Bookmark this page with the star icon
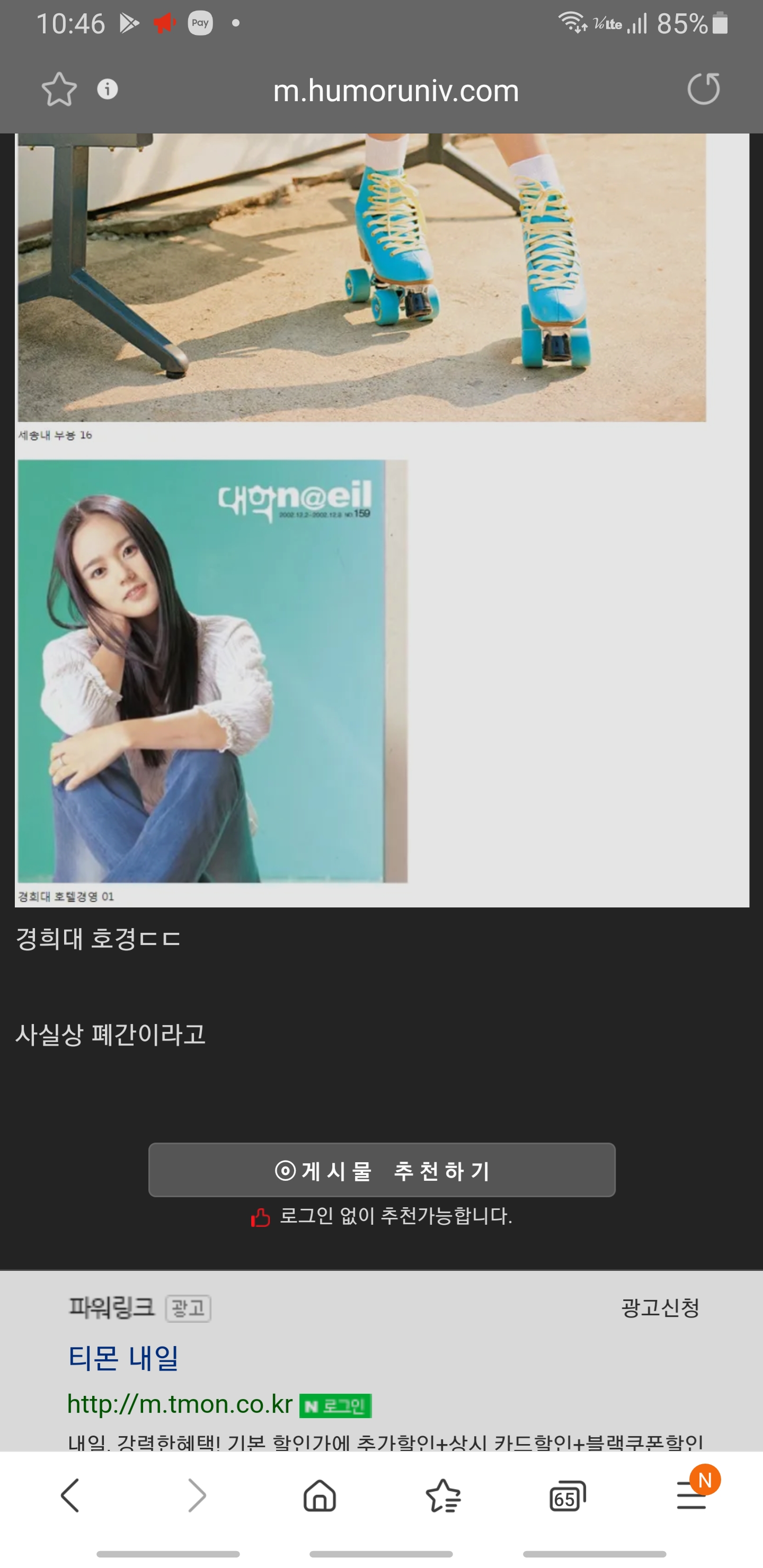This screenshot has width=763, height=1568. (59, 90)
